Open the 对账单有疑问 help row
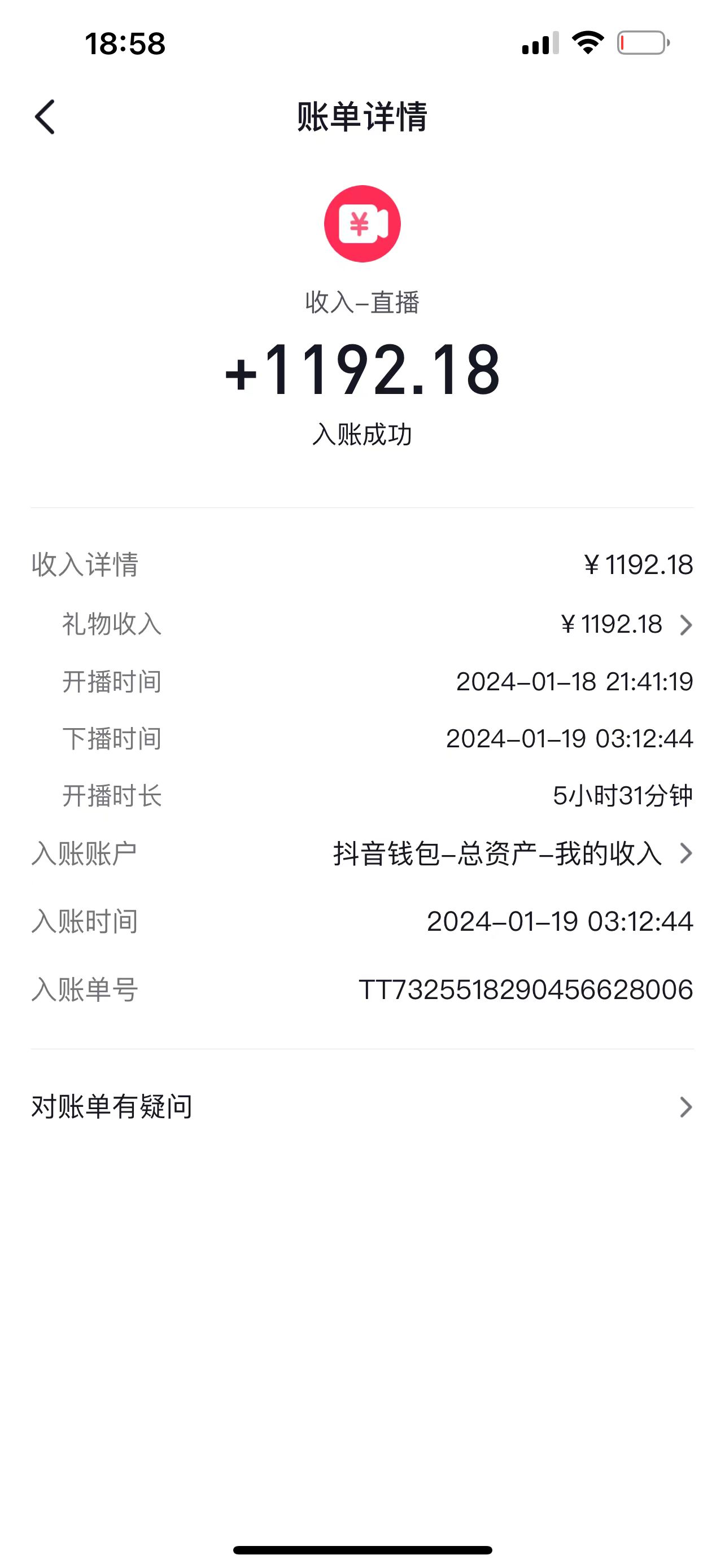Image resolution: width=725 pixels, height=1568 pixels. pyautogui.click(x=361, y=1107)
